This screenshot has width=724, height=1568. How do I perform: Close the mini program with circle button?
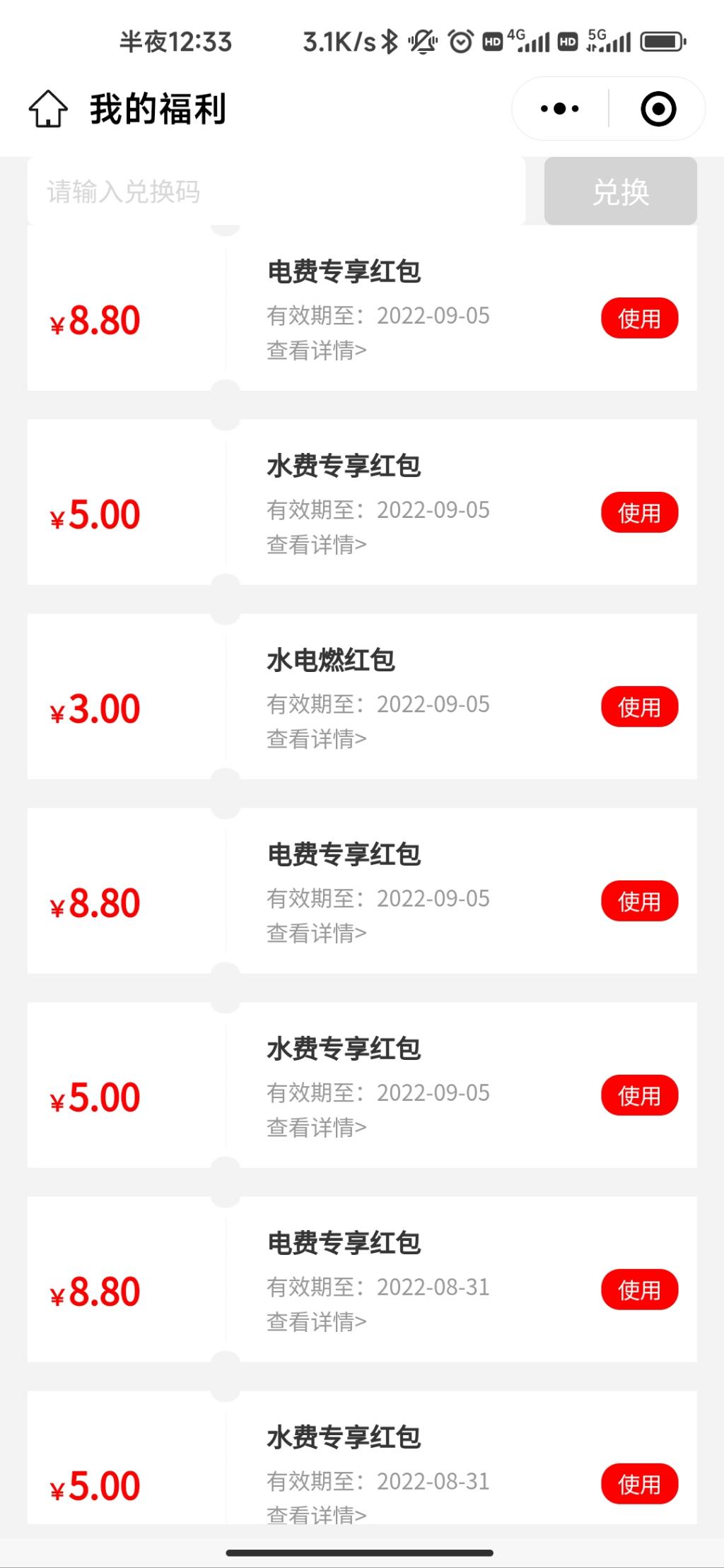click(x=658, y=109)
